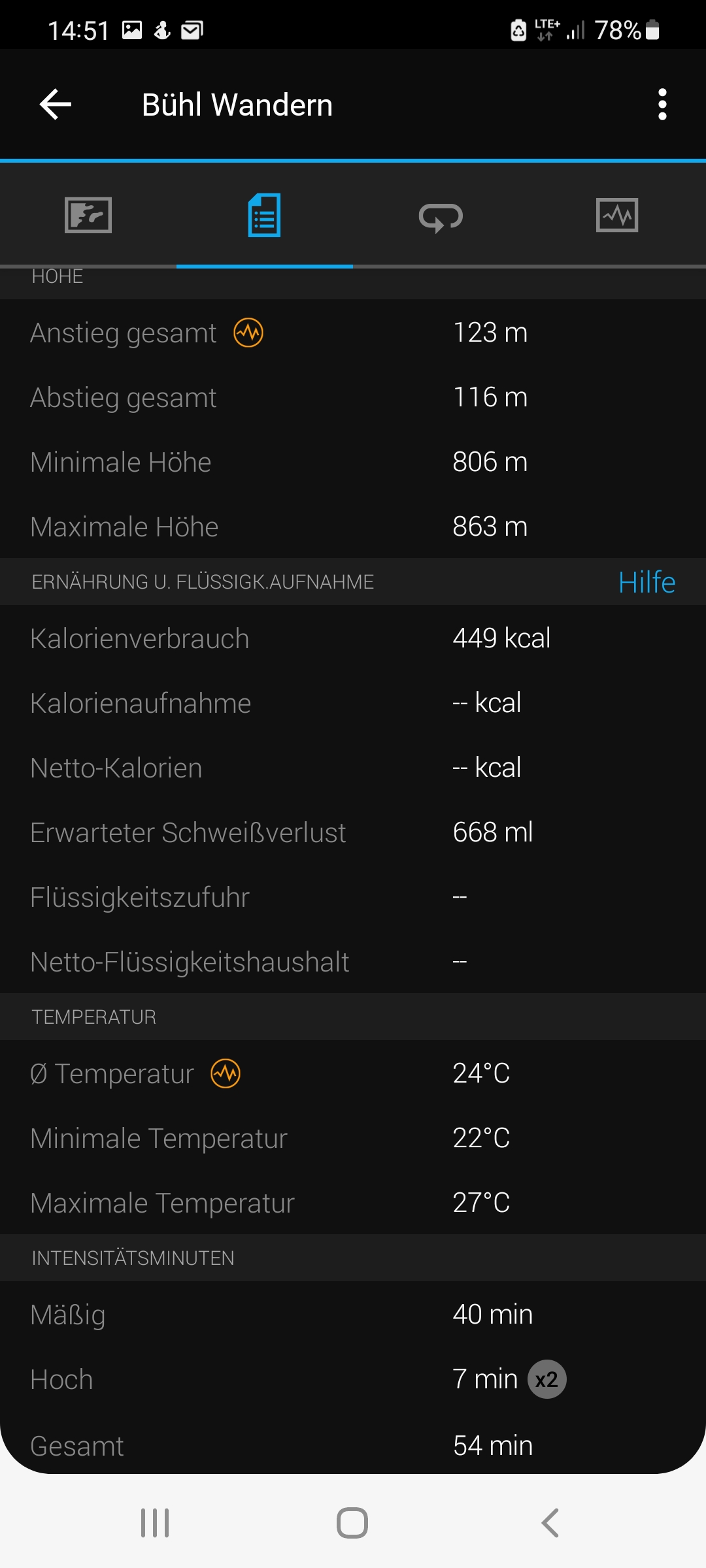Go to the system home screen

[x=352, y=1523]
